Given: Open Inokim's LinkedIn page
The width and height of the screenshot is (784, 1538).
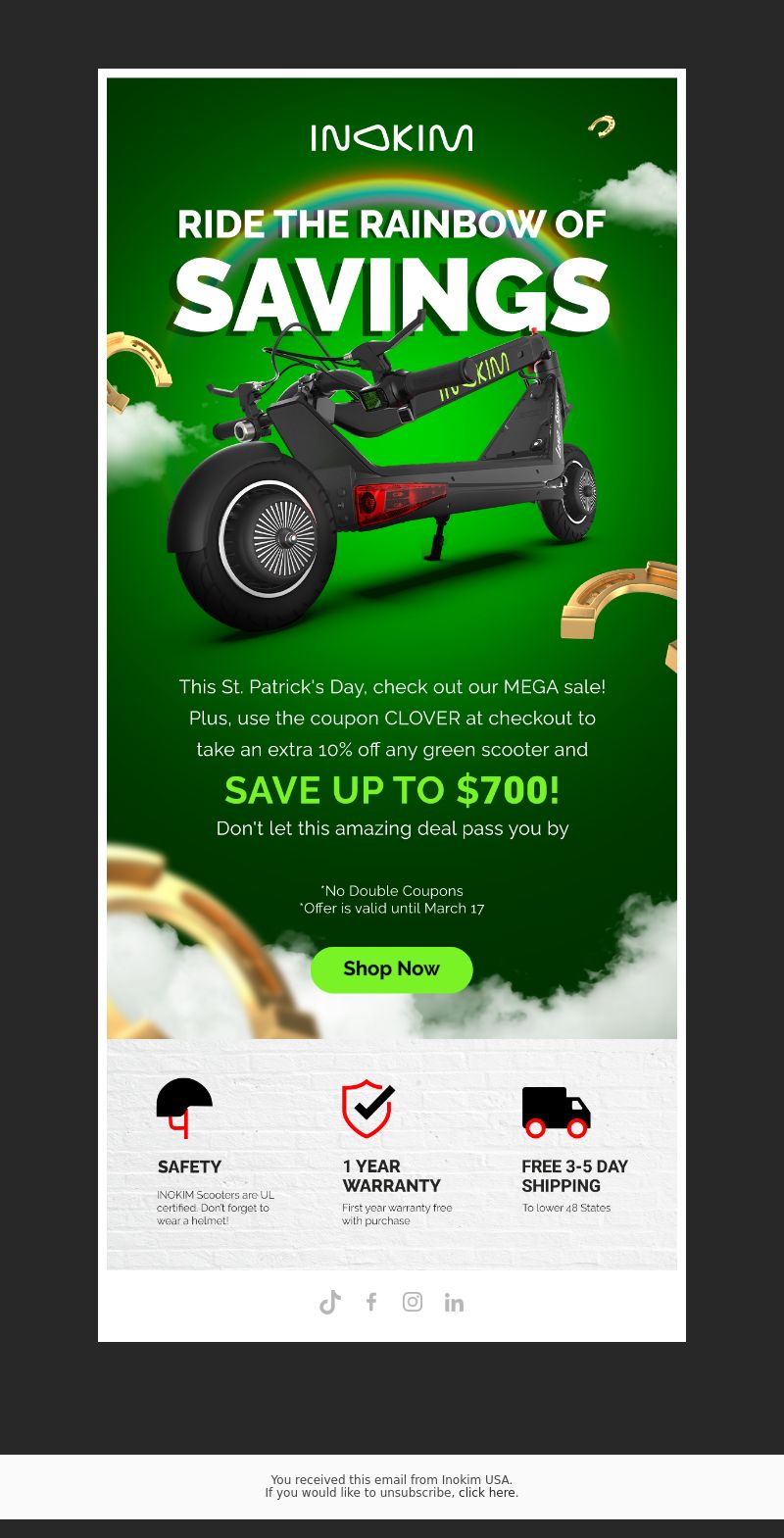Looking at the screenshot, I should click(454, 1302).
